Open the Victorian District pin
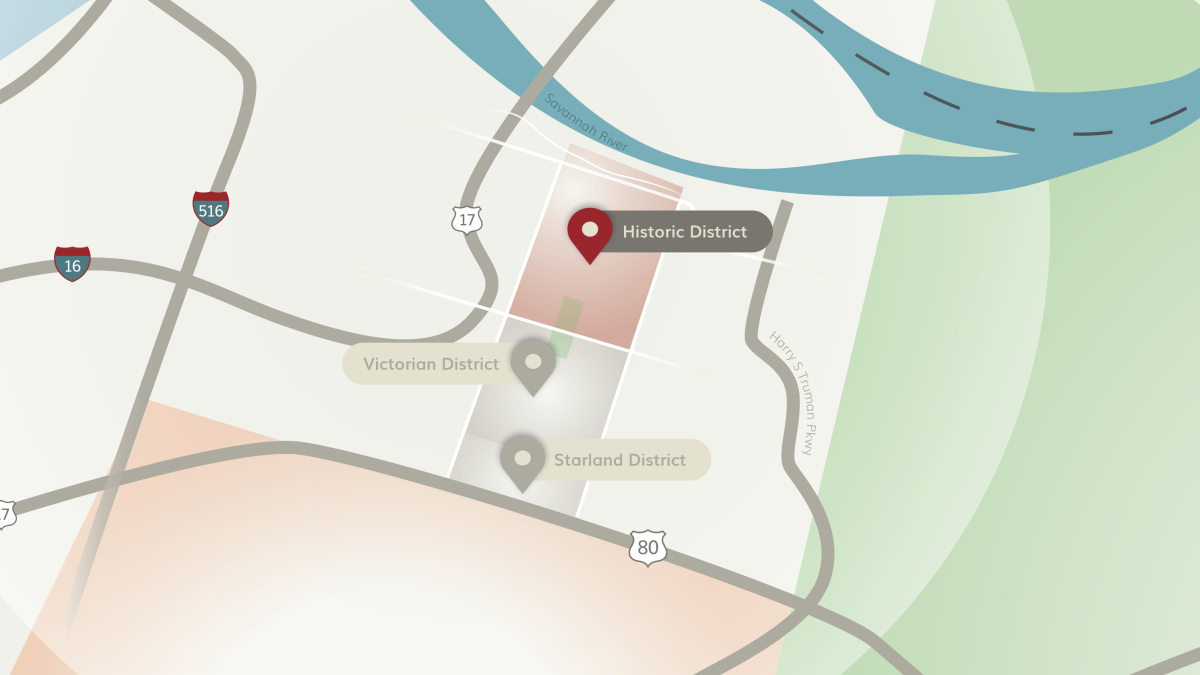The width and height of the screenshot is (1200, 675). tap(533, 362)
